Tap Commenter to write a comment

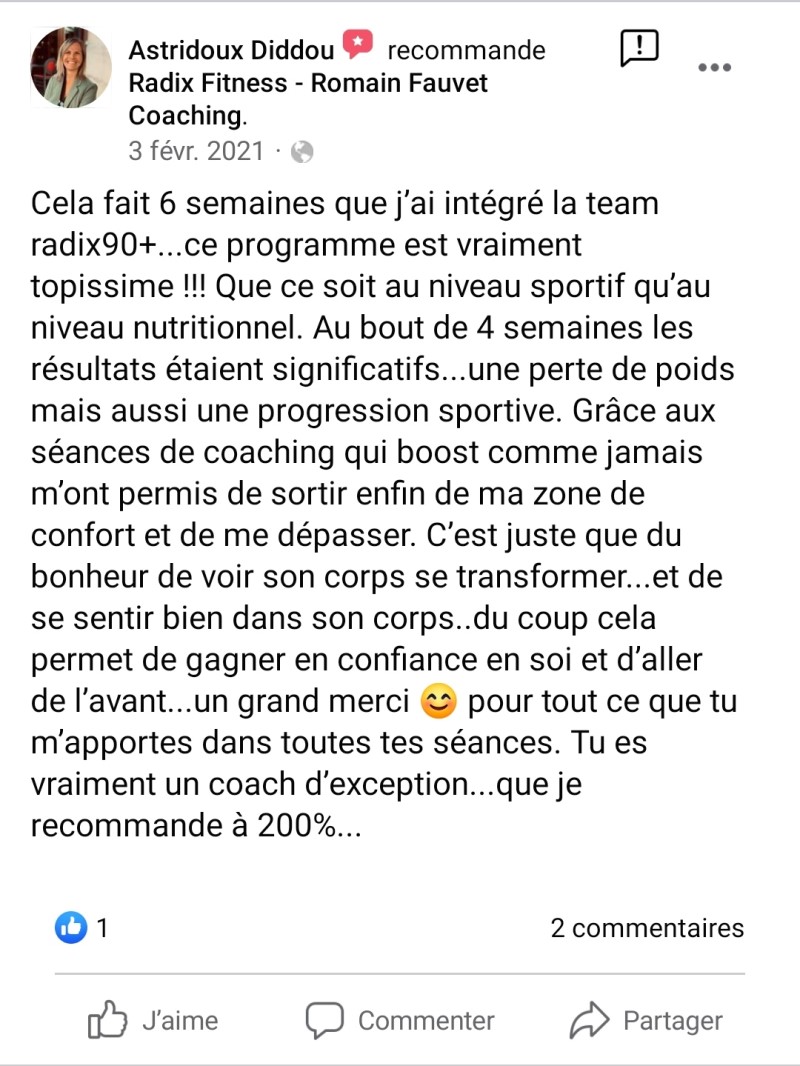click(x=400, y=1020)
